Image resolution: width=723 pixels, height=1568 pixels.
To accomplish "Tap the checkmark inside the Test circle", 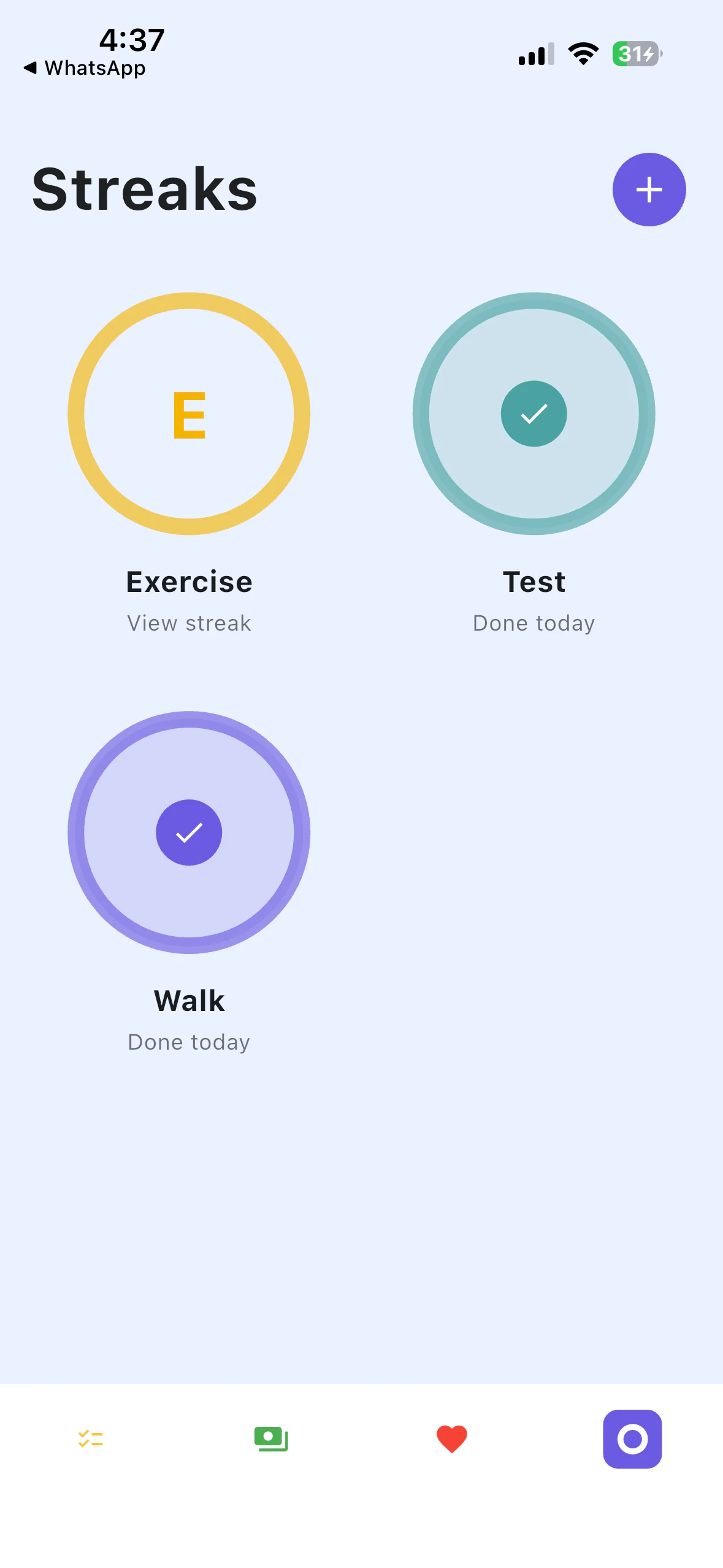I will 534,414.
